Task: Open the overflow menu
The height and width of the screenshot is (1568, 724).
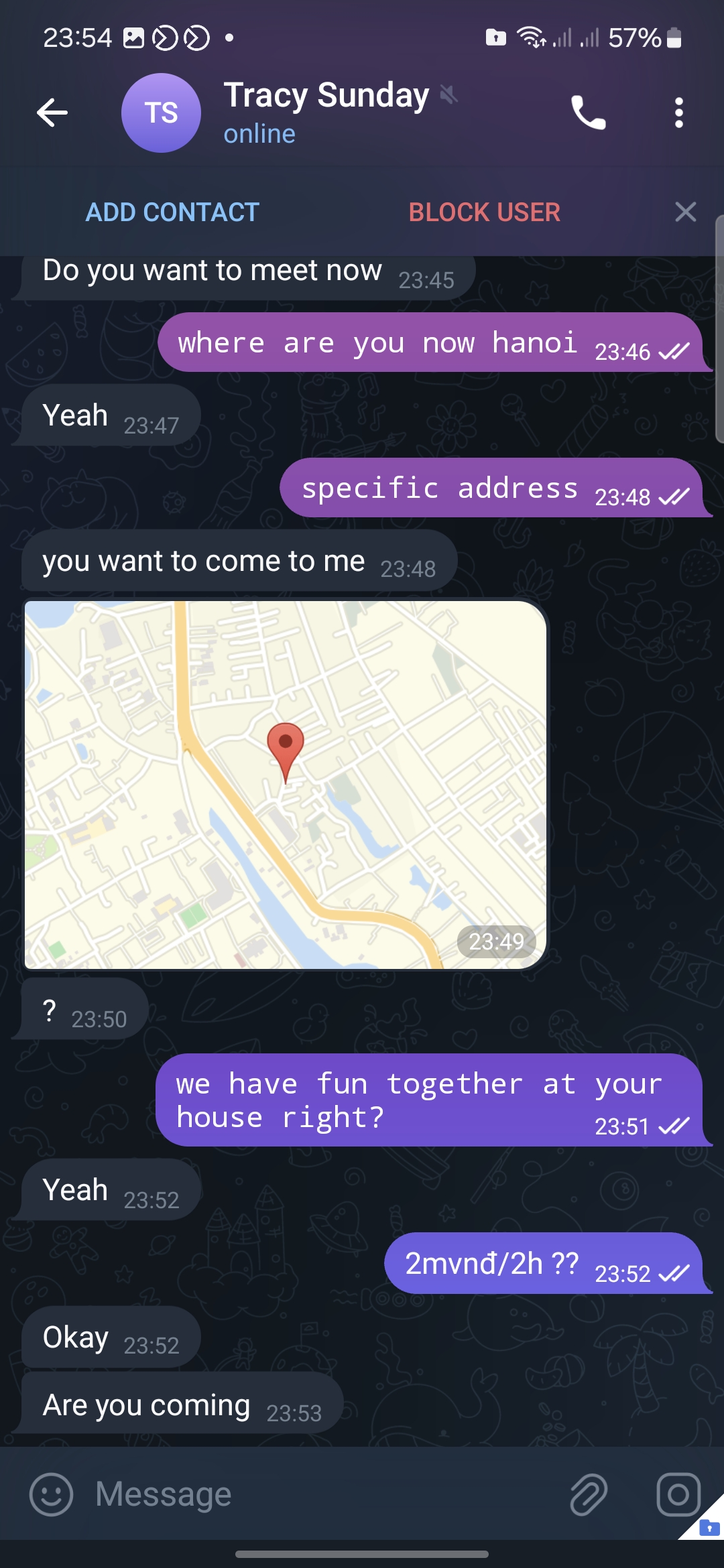Action: 678,113
